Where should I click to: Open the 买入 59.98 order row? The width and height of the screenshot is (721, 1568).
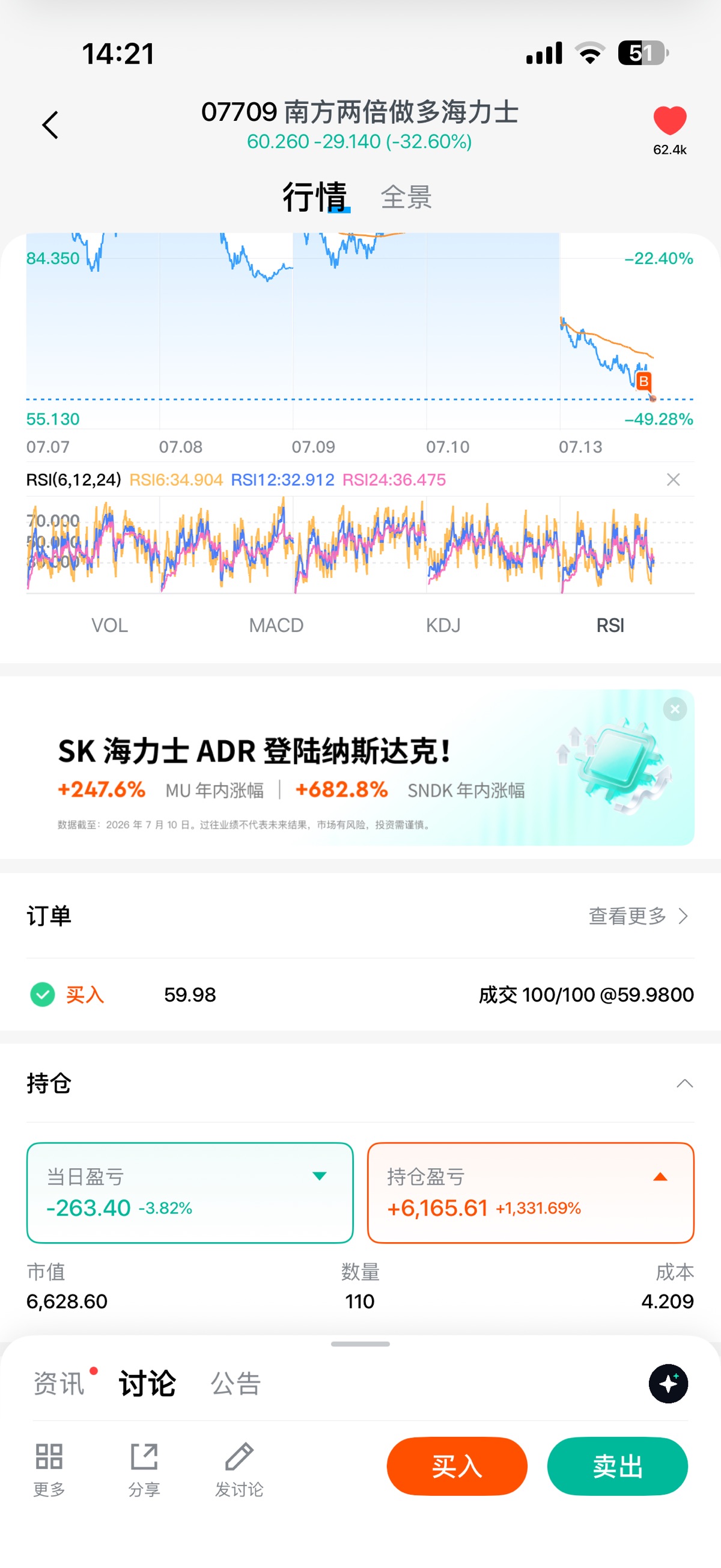[x=360, y=994]
